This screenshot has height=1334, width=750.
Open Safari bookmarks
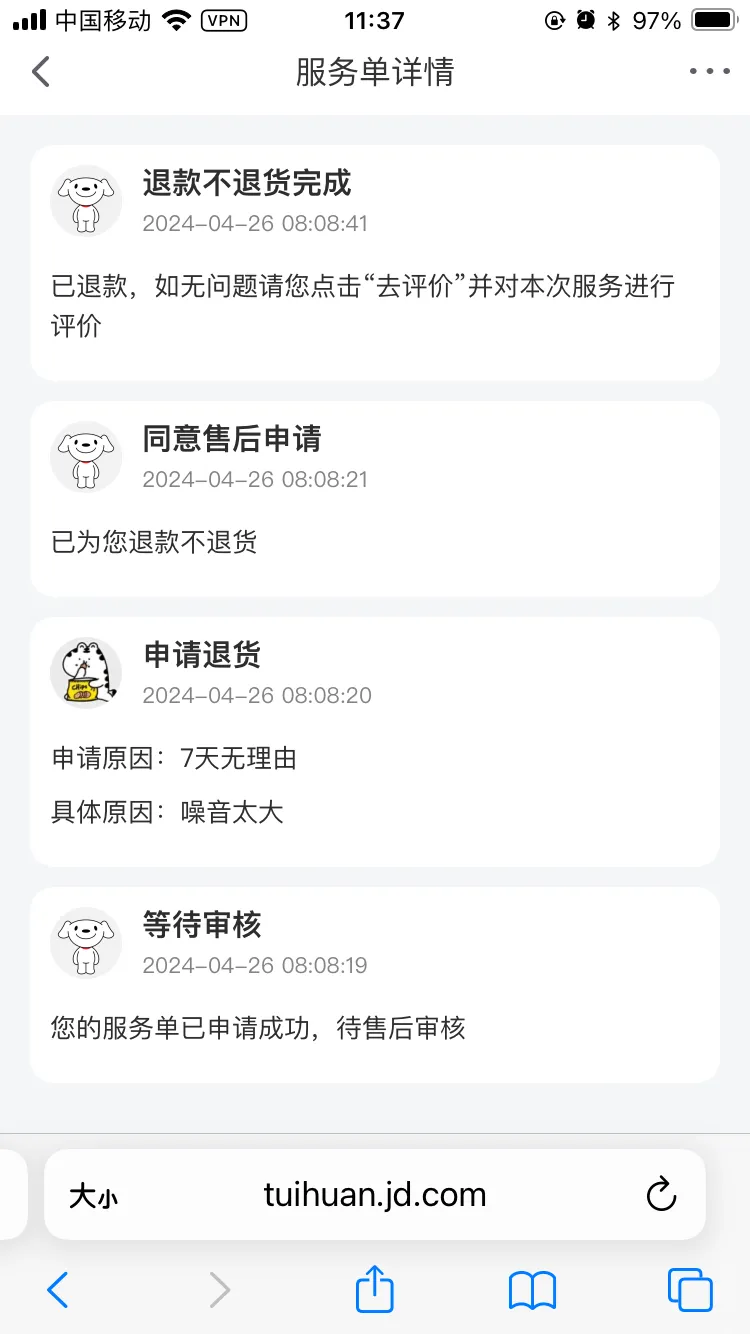[532, 1290]
